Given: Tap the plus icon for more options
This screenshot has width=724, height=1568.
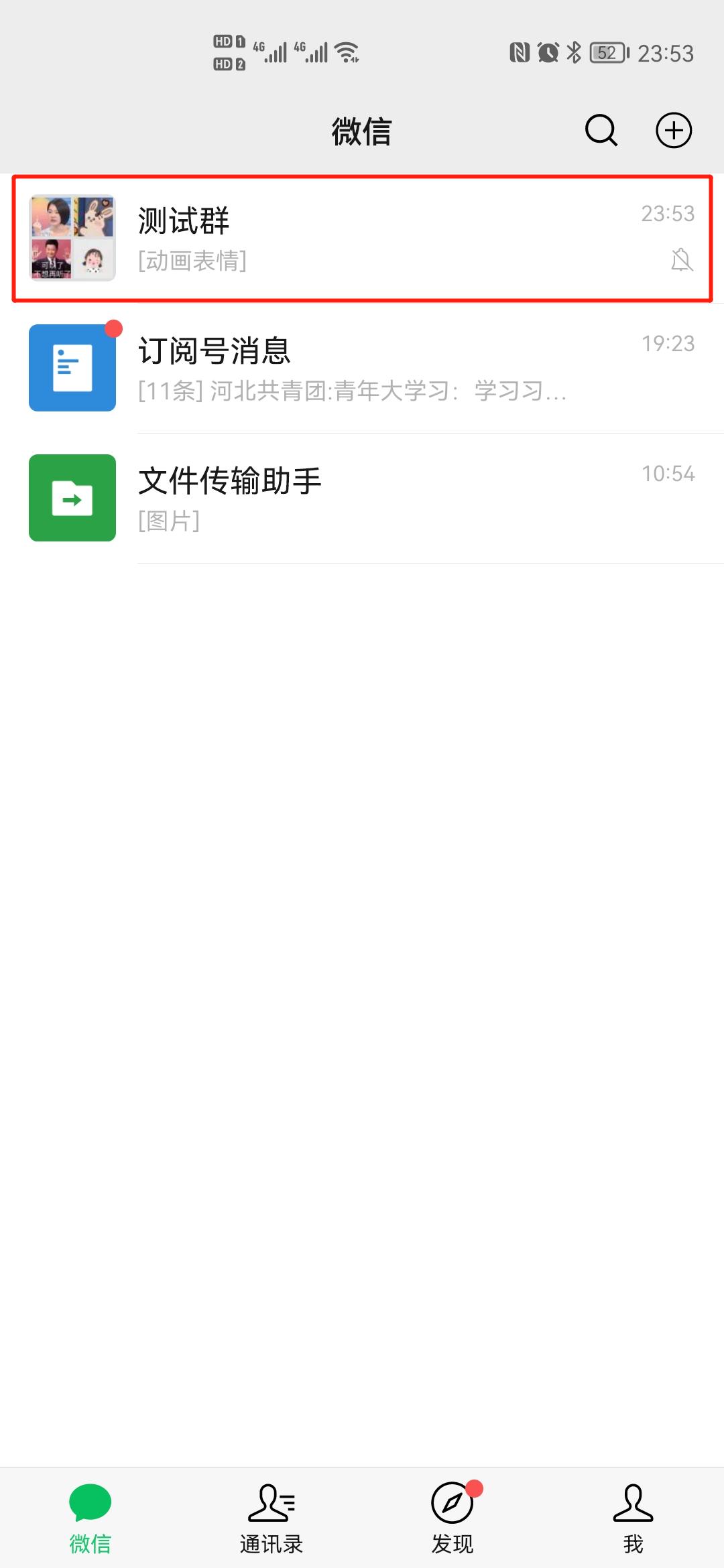Looking at the screenshot, I should point(674,130).
